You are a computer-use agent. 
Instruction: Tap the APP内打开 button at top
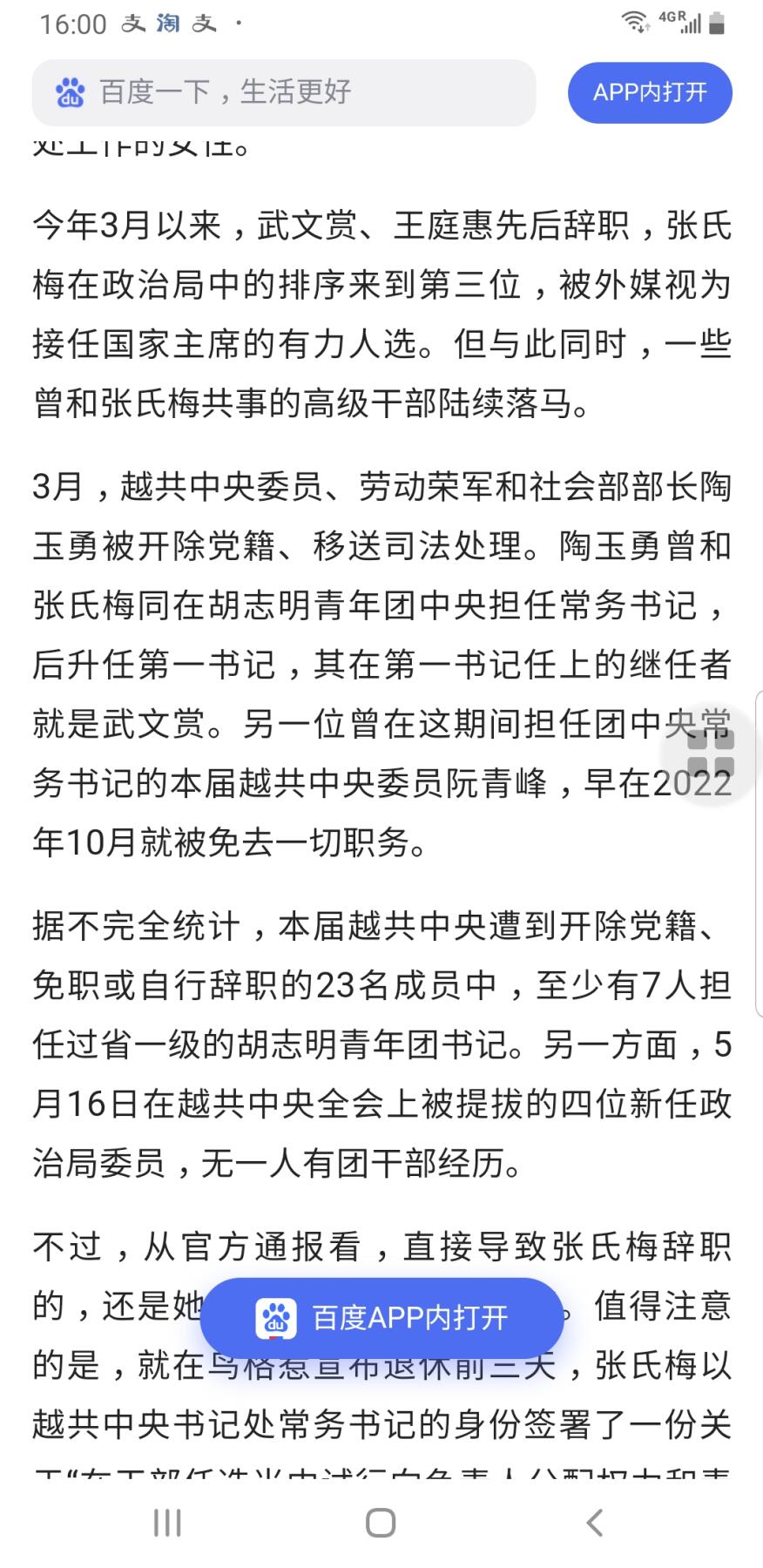point(650,92)
